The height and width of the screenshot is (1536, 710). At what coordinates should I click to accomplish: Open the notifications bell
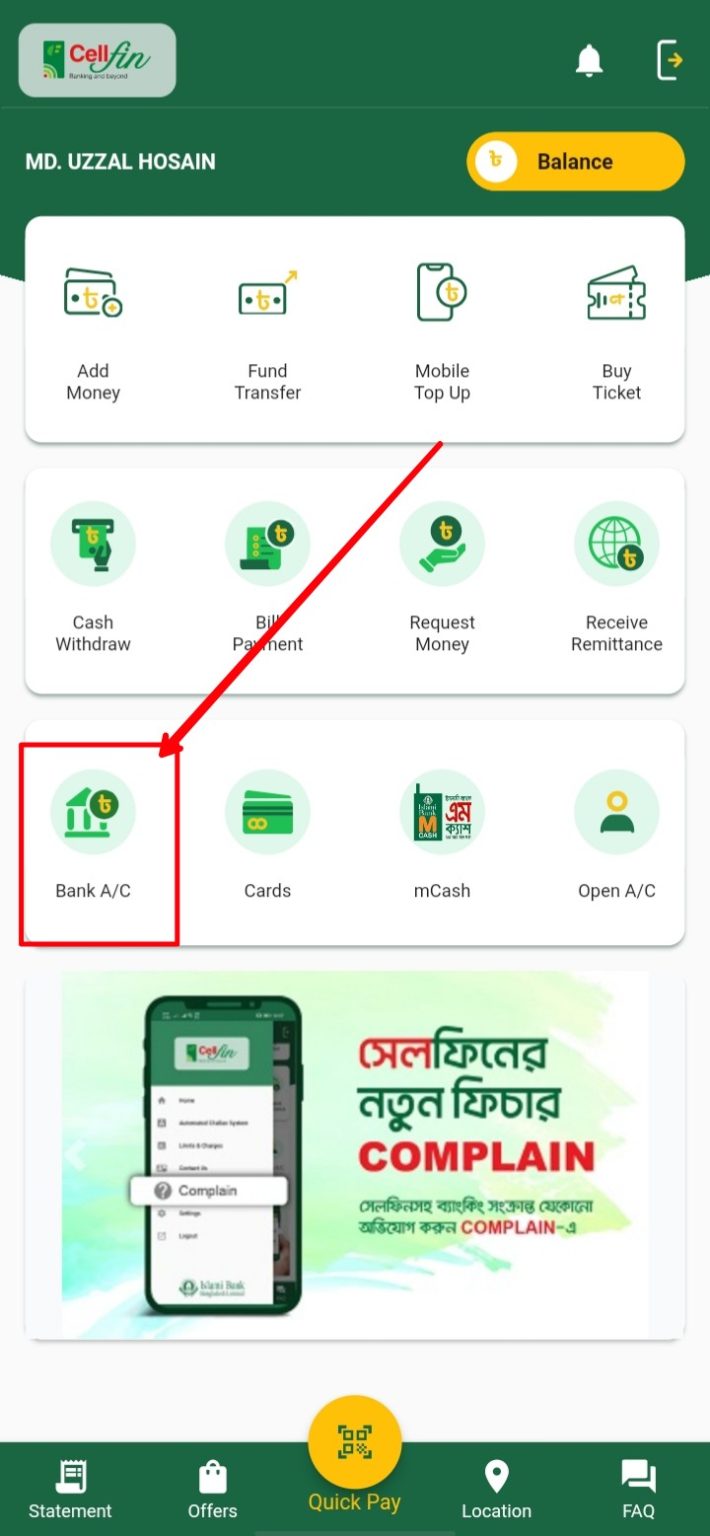click(589, 61)
